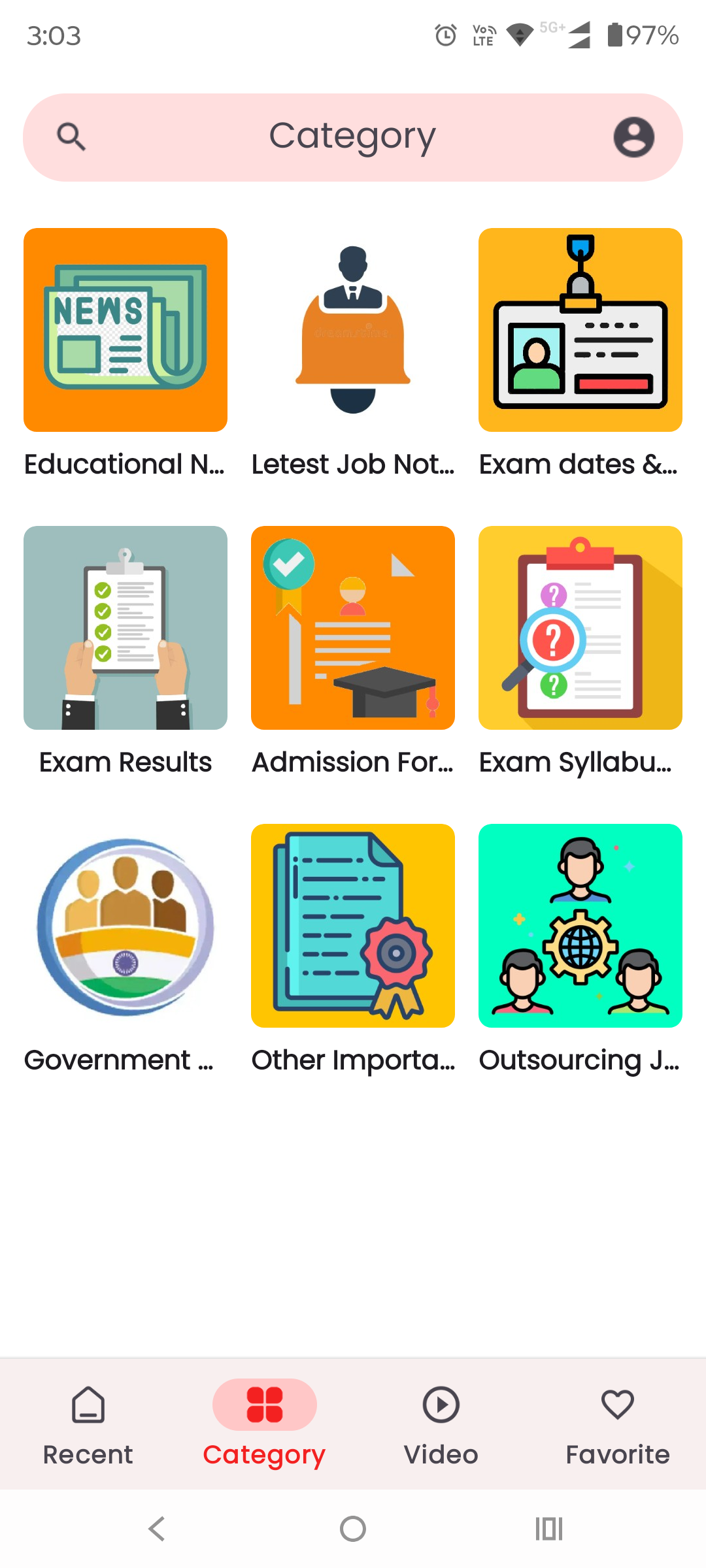
Task: Select the Other Important category
Action: point(353,926)
